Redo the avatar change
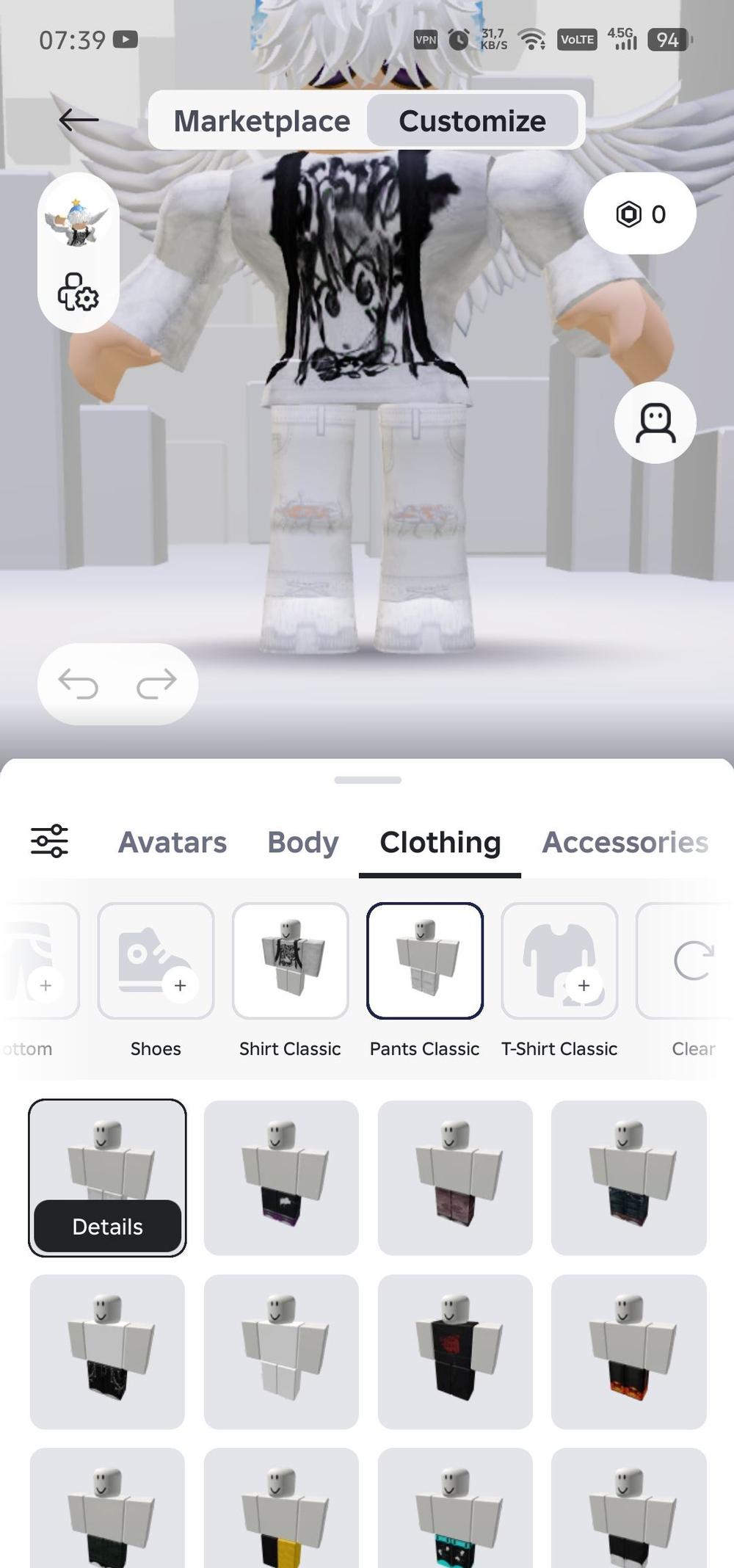The image size is (734, 1568). (156, 683)
